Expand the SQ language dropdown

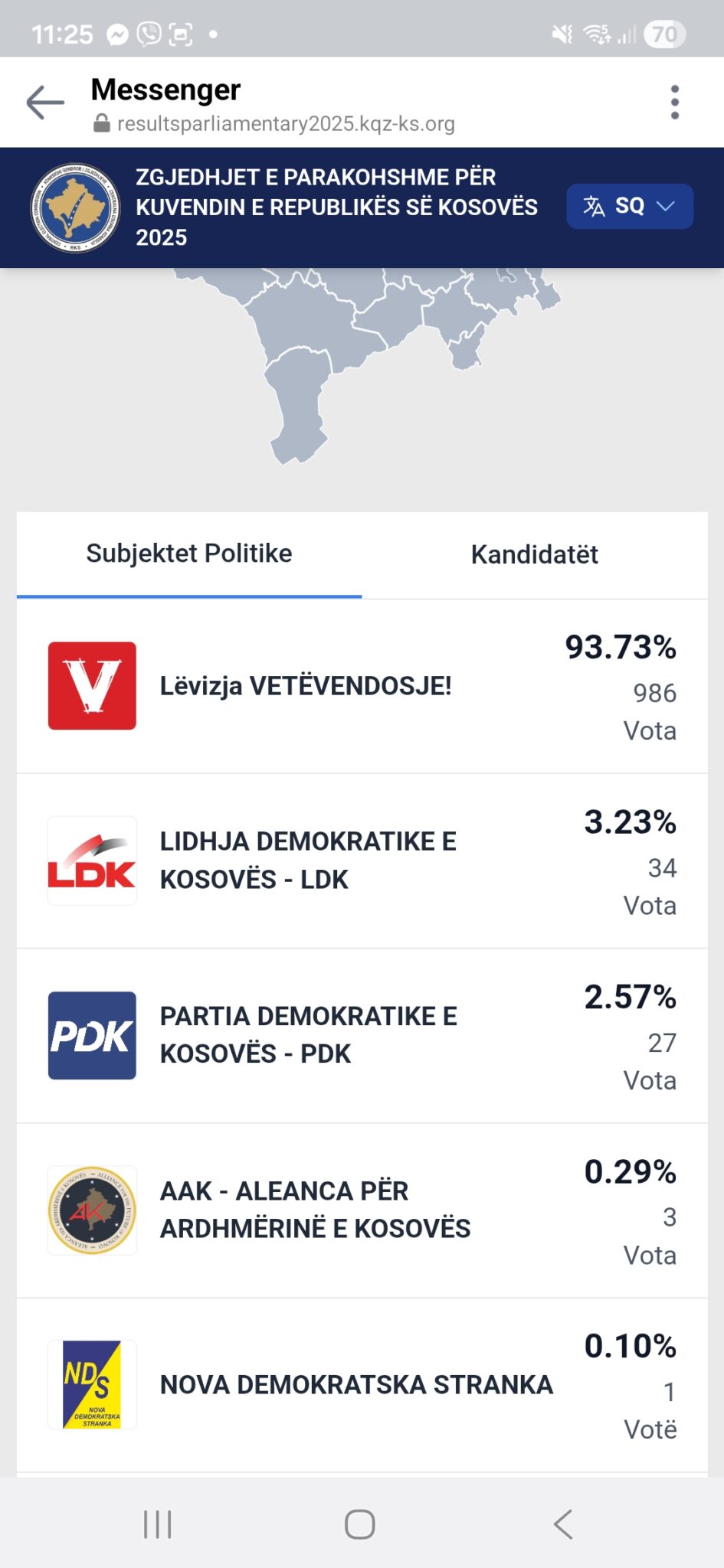(x=630, y=206)
